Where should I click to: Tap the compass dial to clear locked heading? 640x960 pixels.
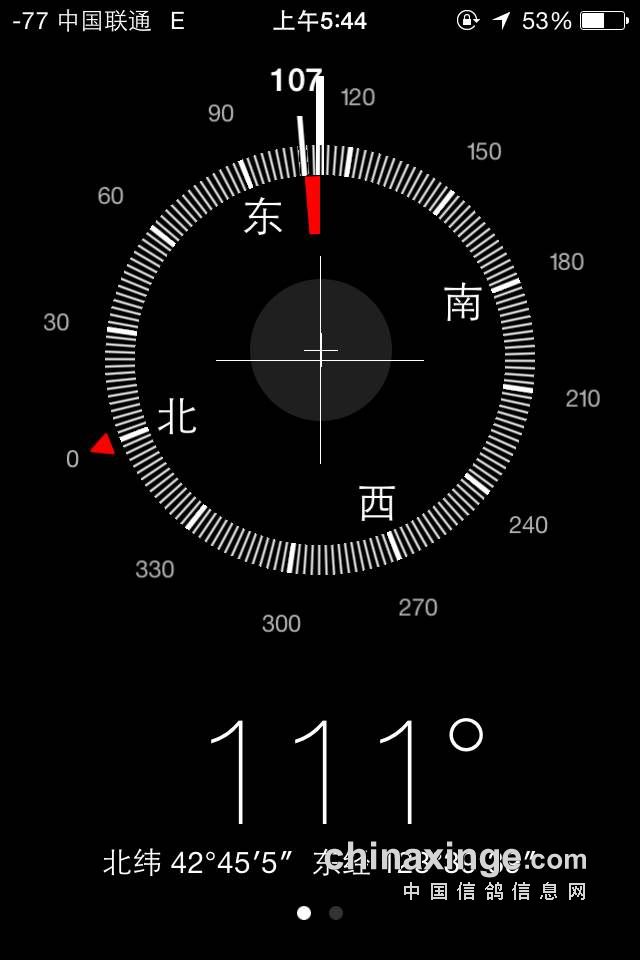pyautogui.click(x=320, y=360)
